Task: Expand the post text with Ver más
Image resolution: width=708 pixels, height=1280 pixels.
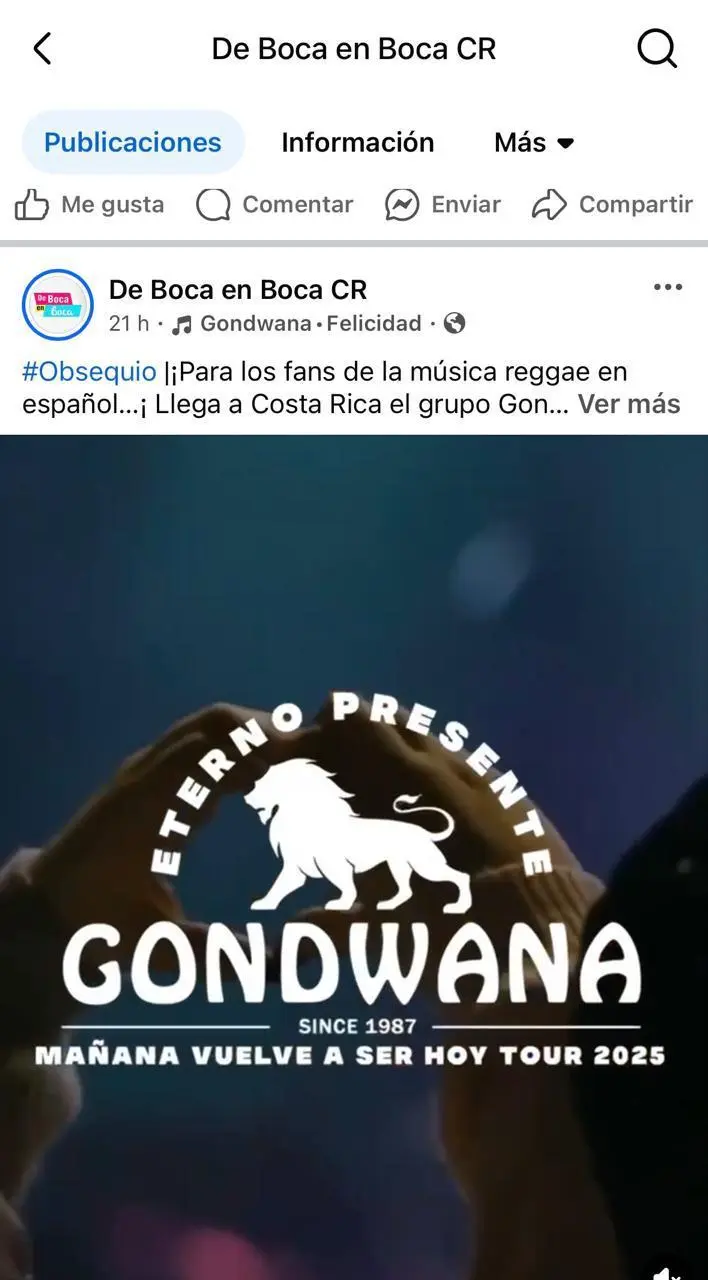Action: 629,404
